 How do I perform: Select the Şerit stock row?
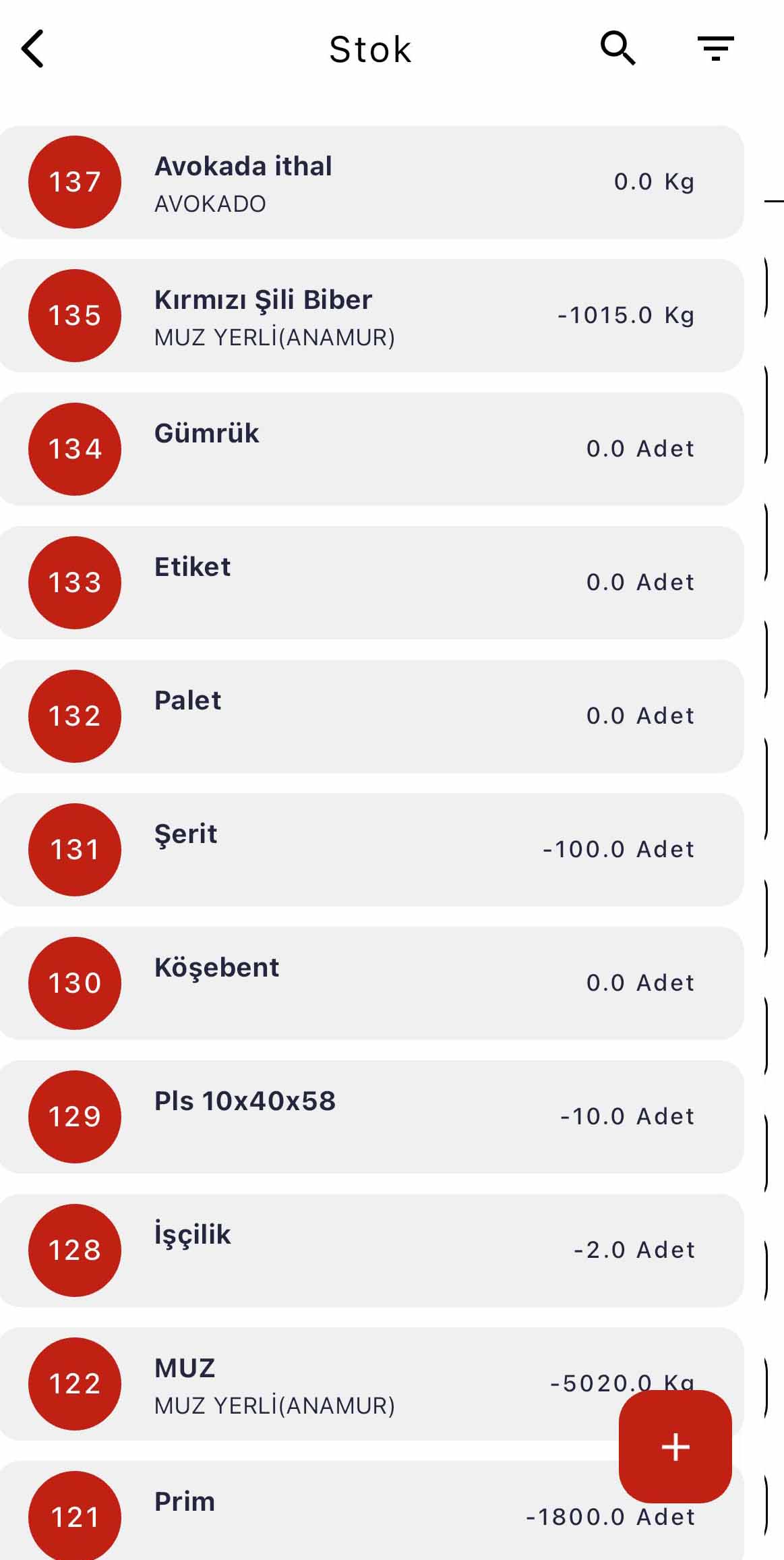(371, 850)
